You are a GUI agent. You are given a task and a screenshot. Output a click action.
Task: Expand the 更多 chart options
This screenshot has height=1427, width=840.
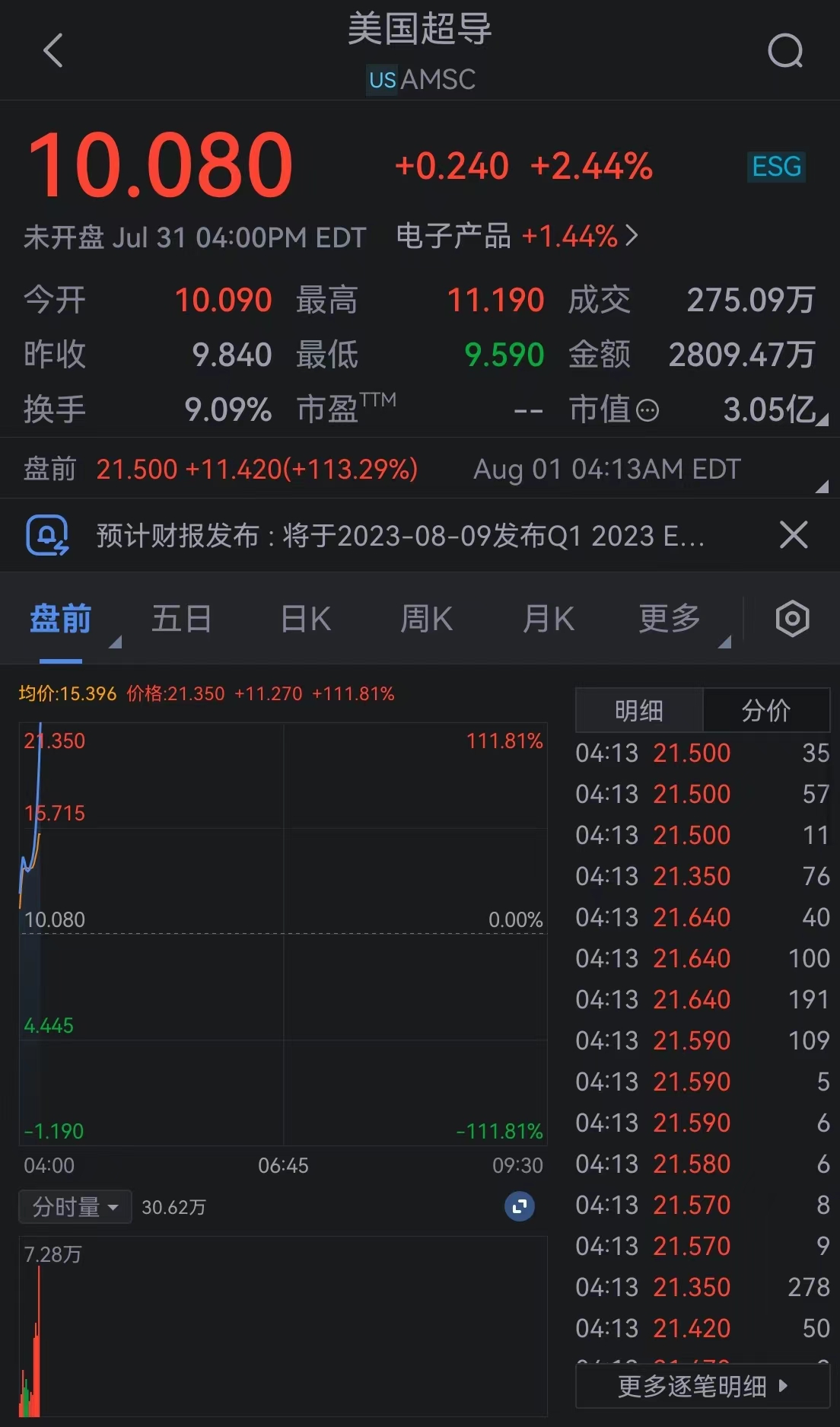pos(670,619)
